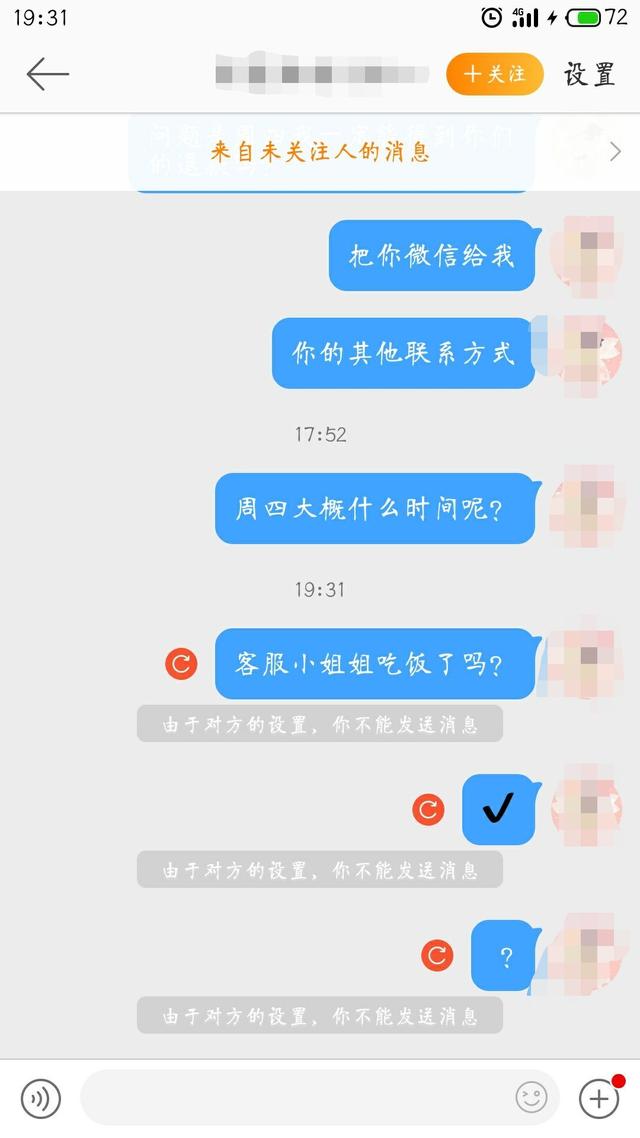The image size is (640, 1138).
Task: Open the emoji picker
Action: click(531, 1098)
